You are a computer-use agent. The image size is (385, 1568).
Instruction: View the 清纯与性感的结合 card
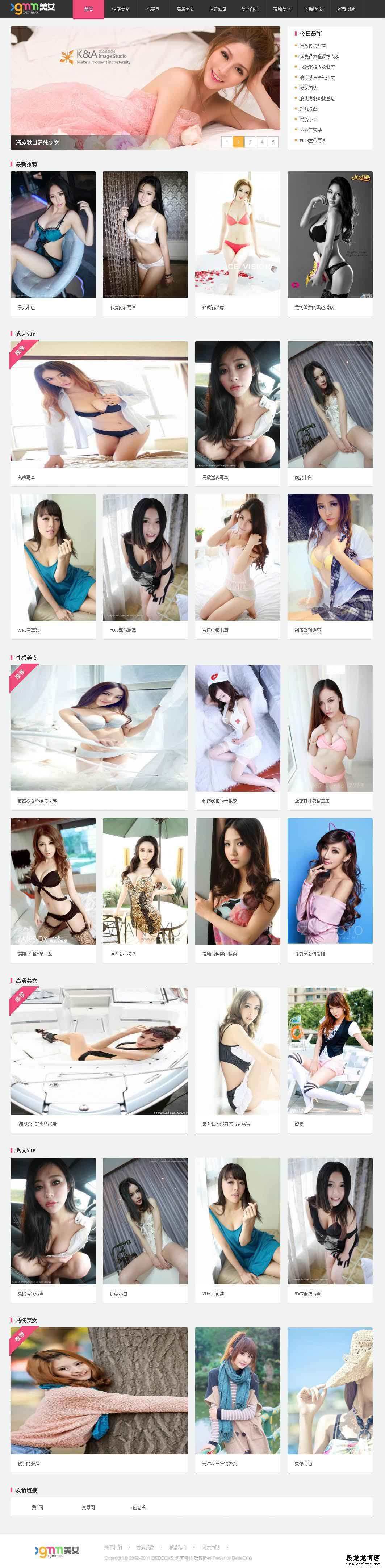(237, 881)
